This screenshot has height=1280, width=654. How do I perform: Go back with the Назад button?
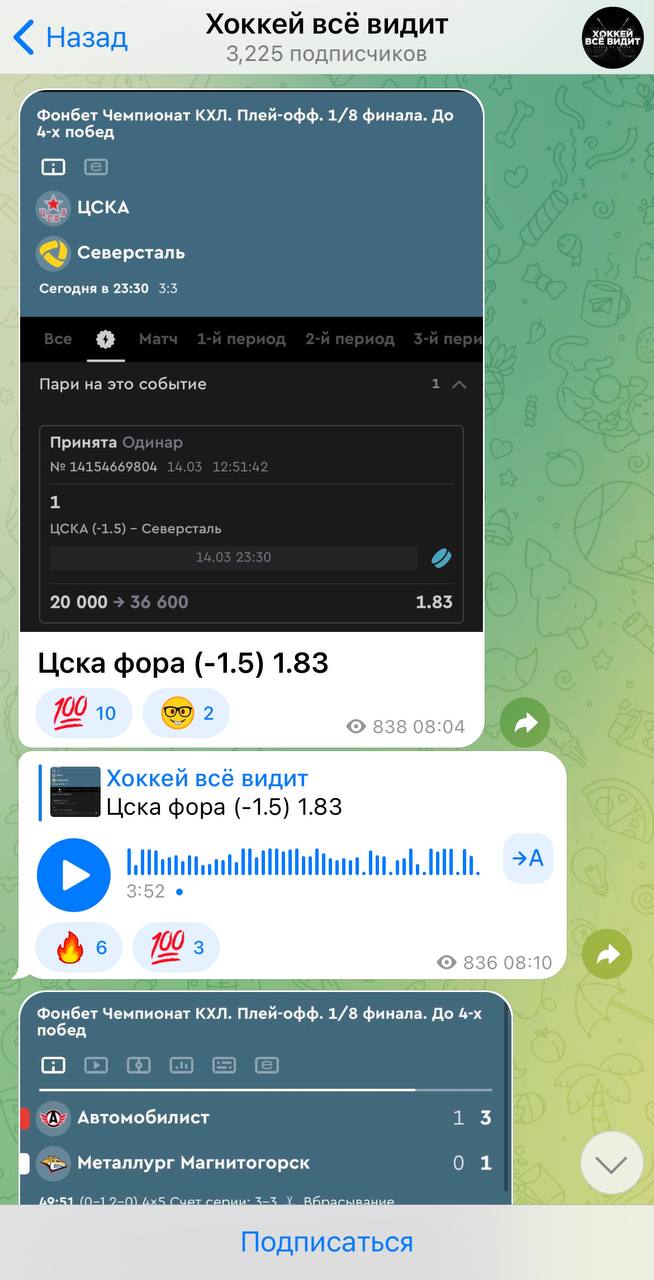tap(70, 38)
